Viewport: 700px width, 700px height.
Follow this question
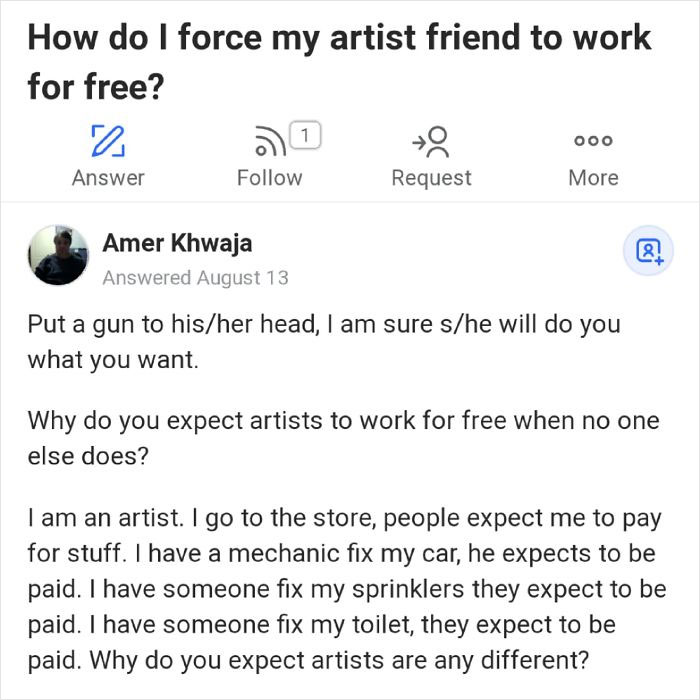(269, 156)
